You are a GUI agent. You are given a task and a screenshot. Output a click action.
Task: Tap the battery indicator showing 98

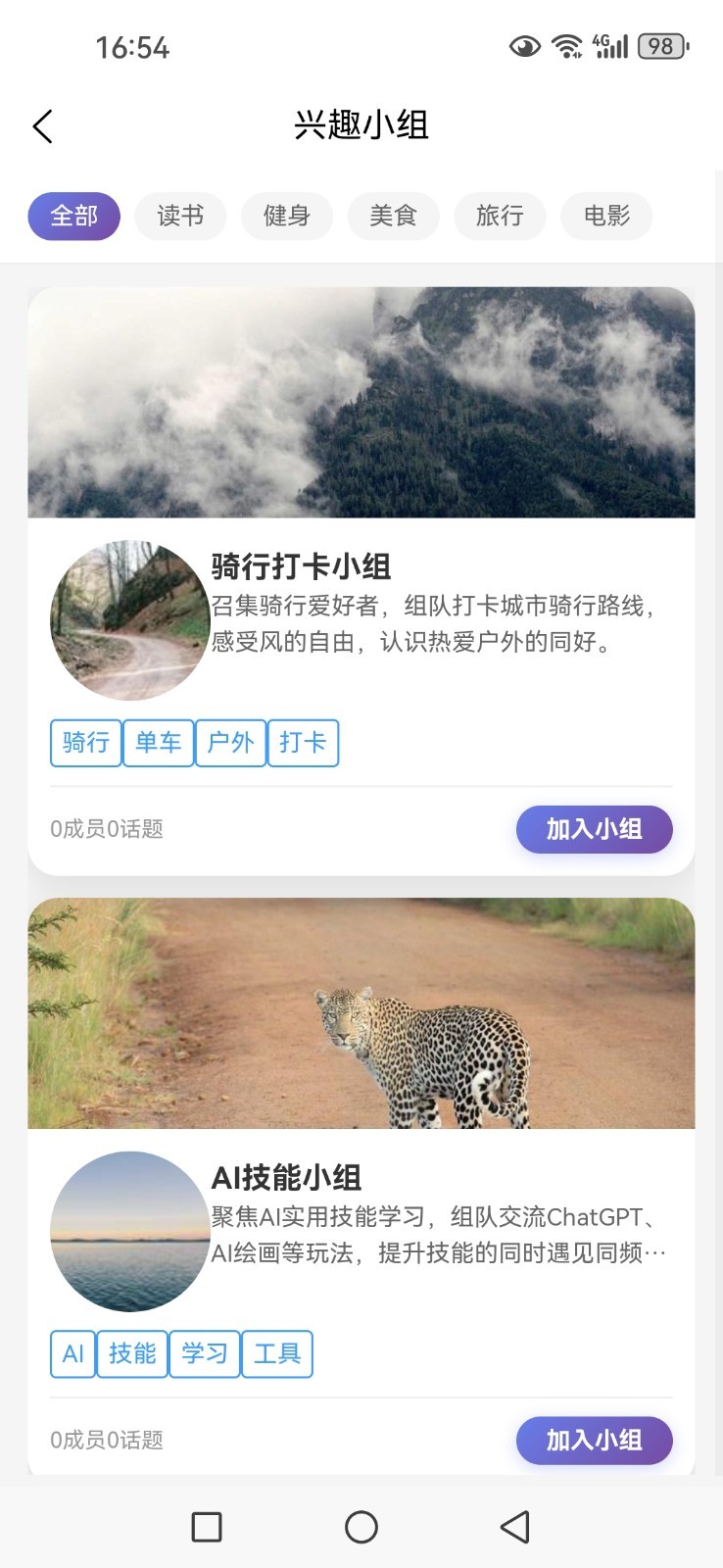660,46
